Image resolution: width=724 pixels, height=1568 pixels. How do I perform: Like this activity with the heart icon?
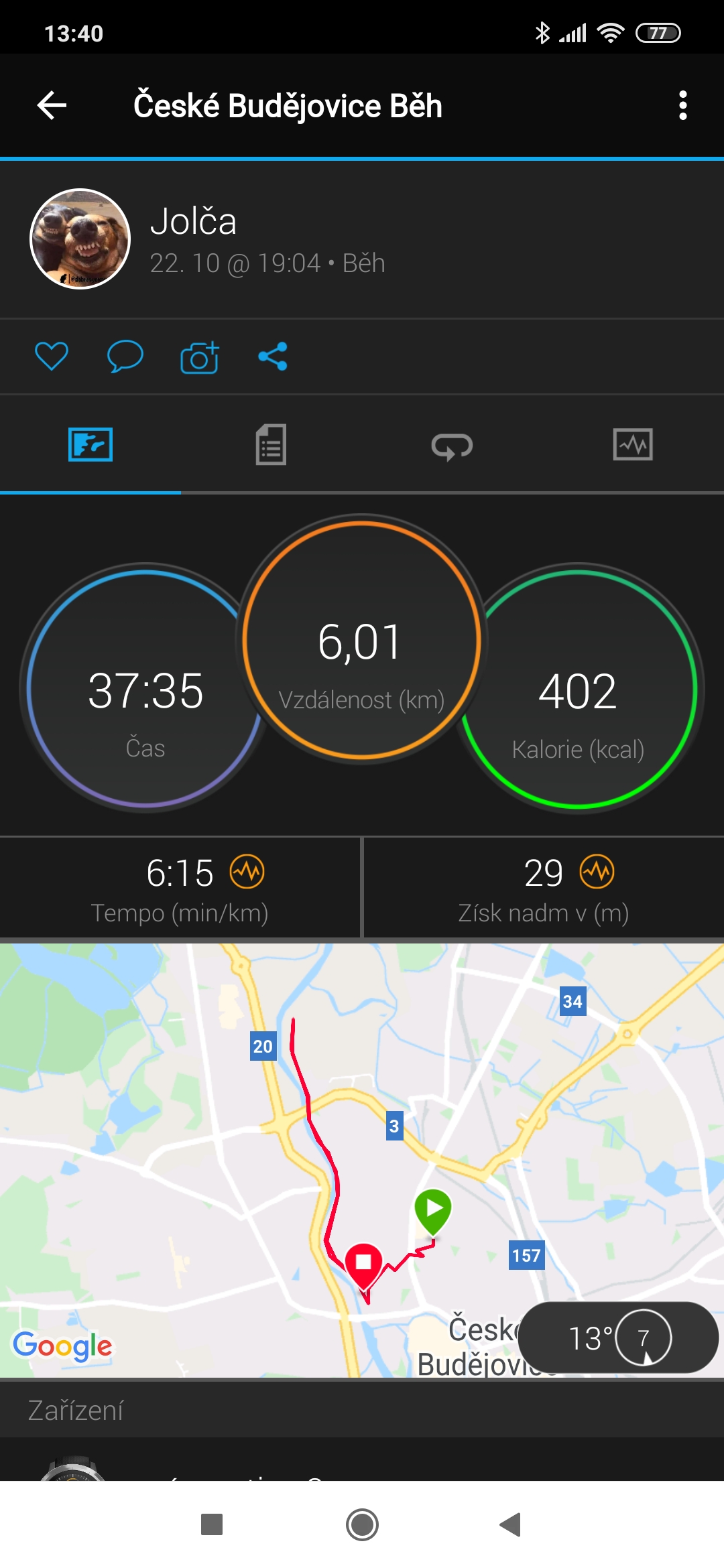(x=52, y=356)
